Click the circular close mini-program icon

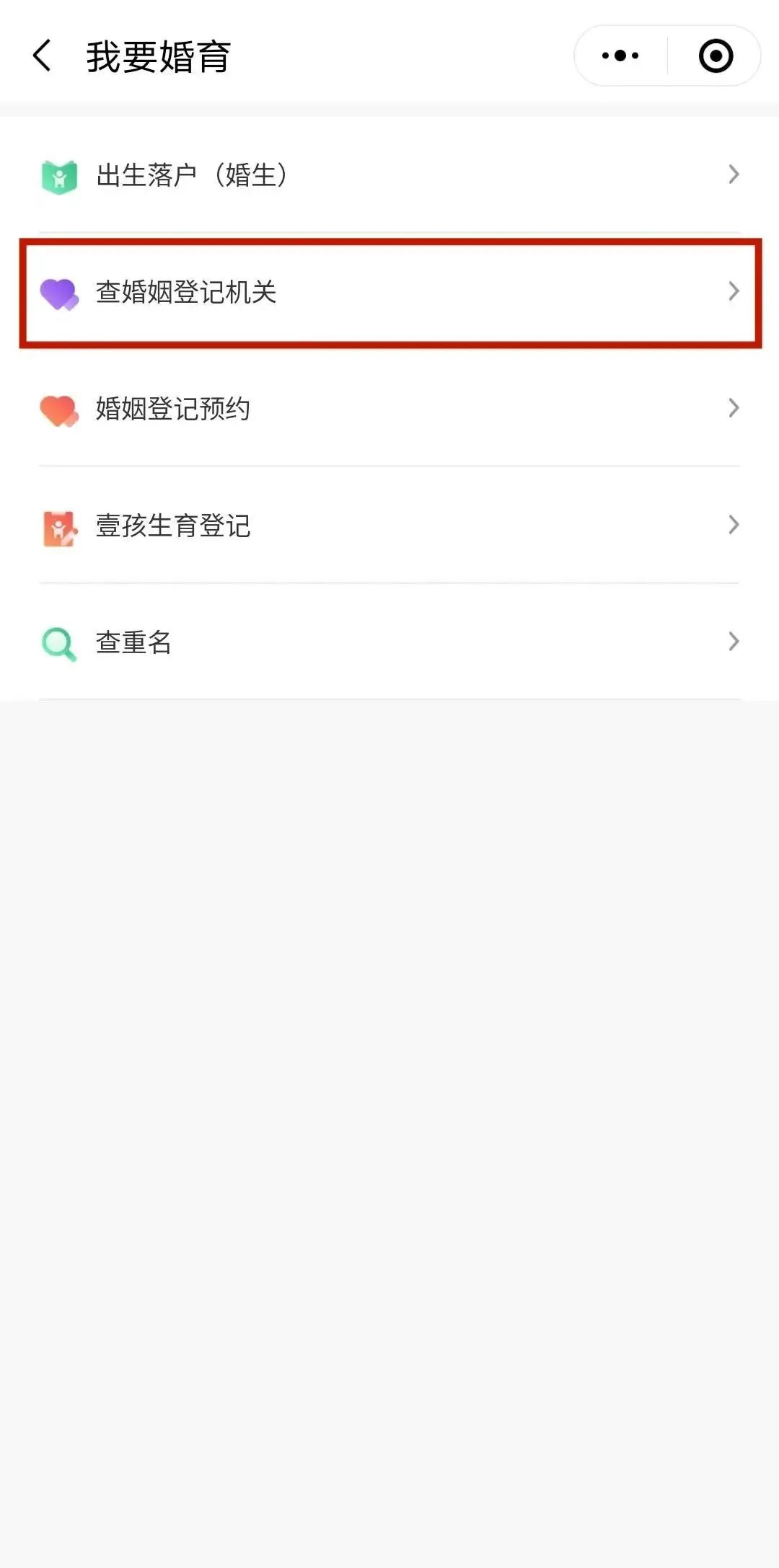pyautogui.click(x=714, y=54)
